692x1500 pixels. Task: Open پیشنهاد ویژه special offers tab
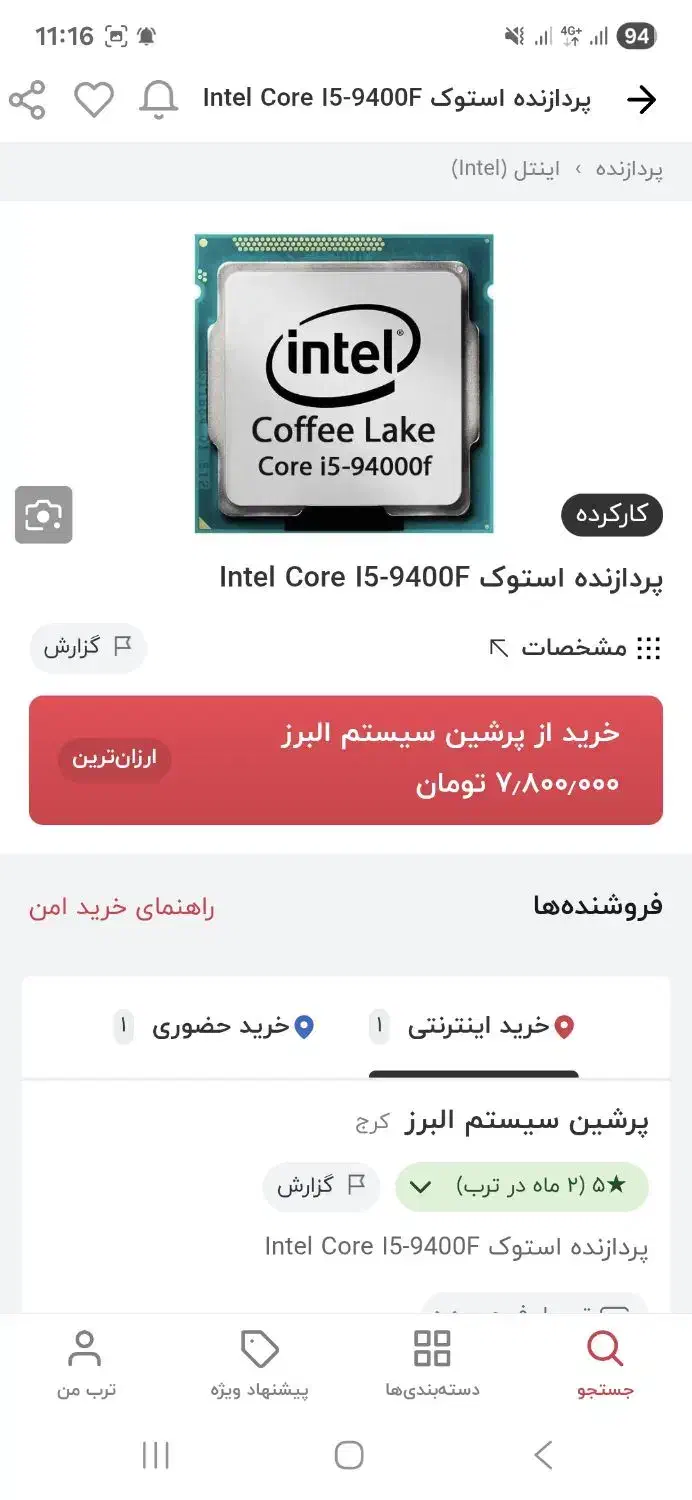tap(260, 1363)
